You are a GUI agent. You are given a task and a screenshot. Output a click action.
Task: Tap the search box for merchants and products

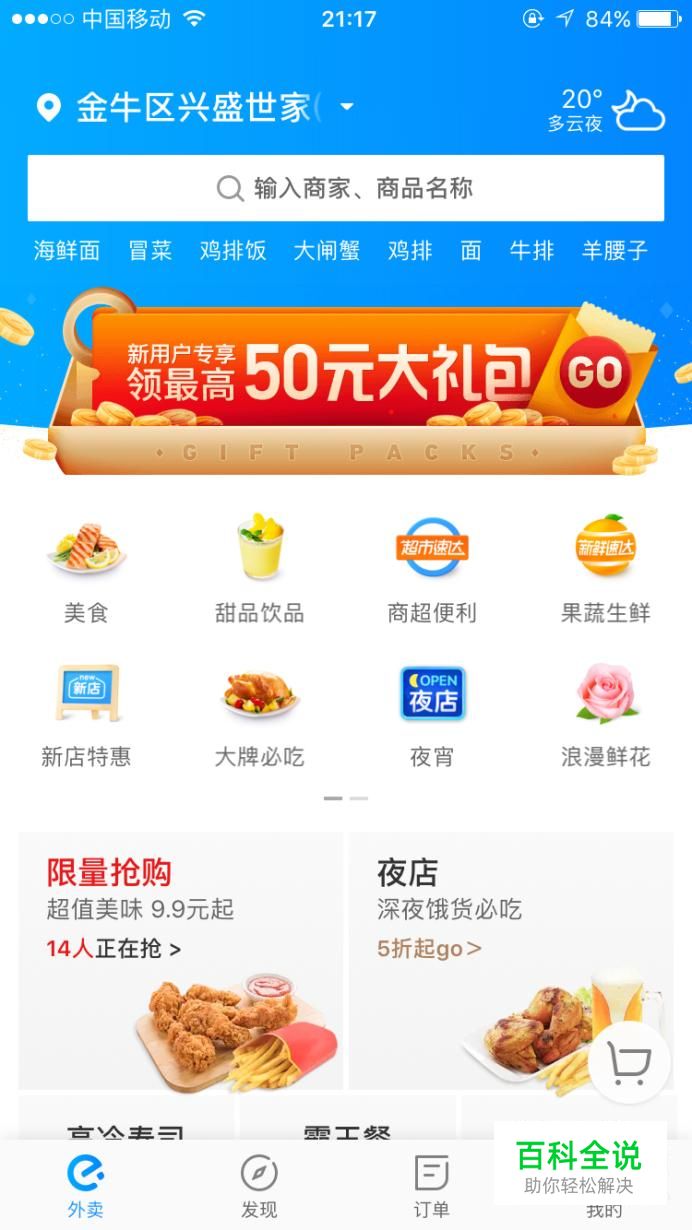click(346, 188)
